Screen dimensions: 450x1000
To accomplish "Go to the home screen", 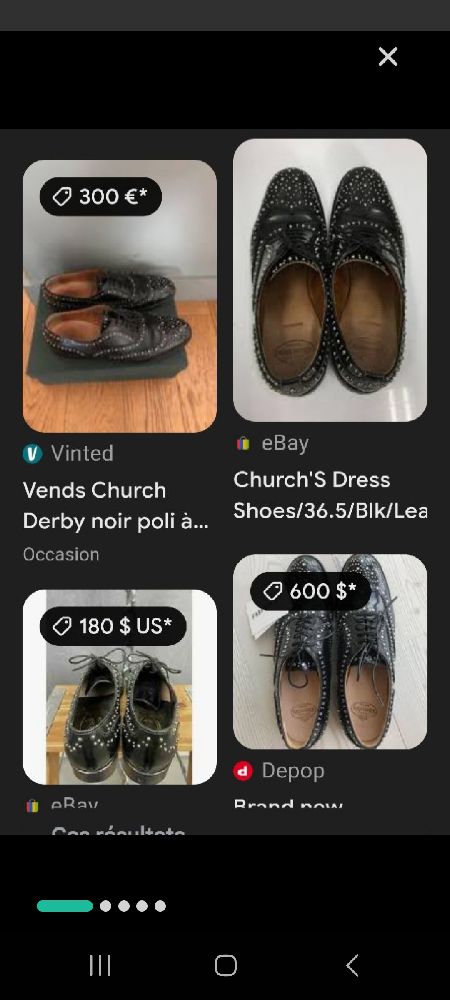I will click(x=226, y=965).
